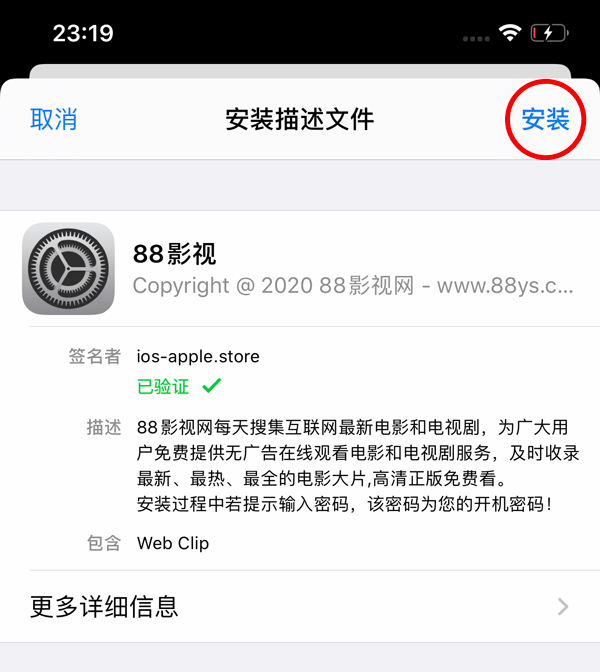Image resolution: width=600 pixels, height=672 pixels.
Task: Cancel the profile installation with 取消
Action: [x=54, y=120]
